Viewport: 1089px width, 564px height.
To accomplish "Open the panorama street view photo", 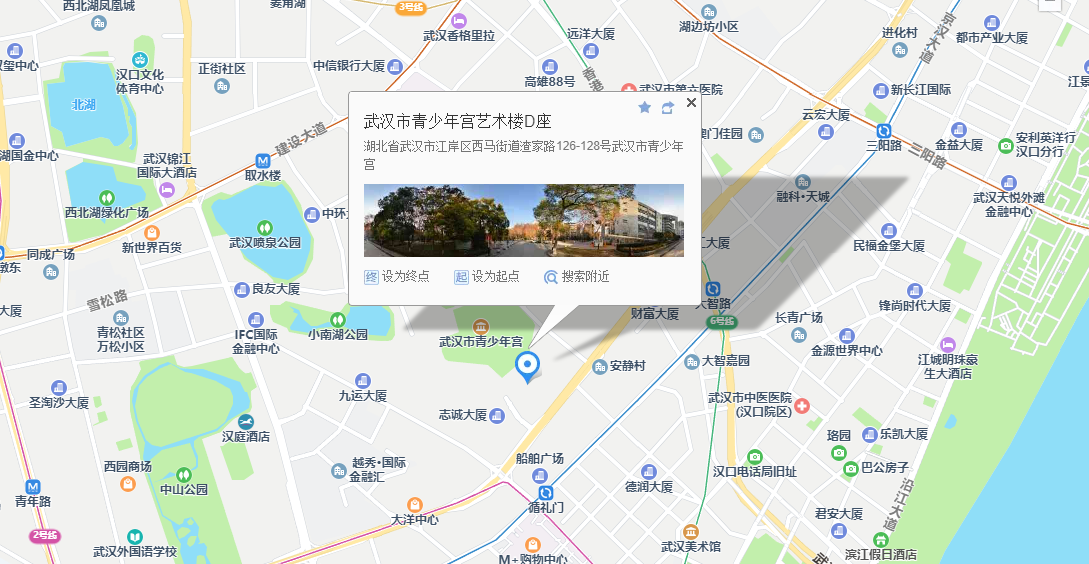I will coord(524,220).
